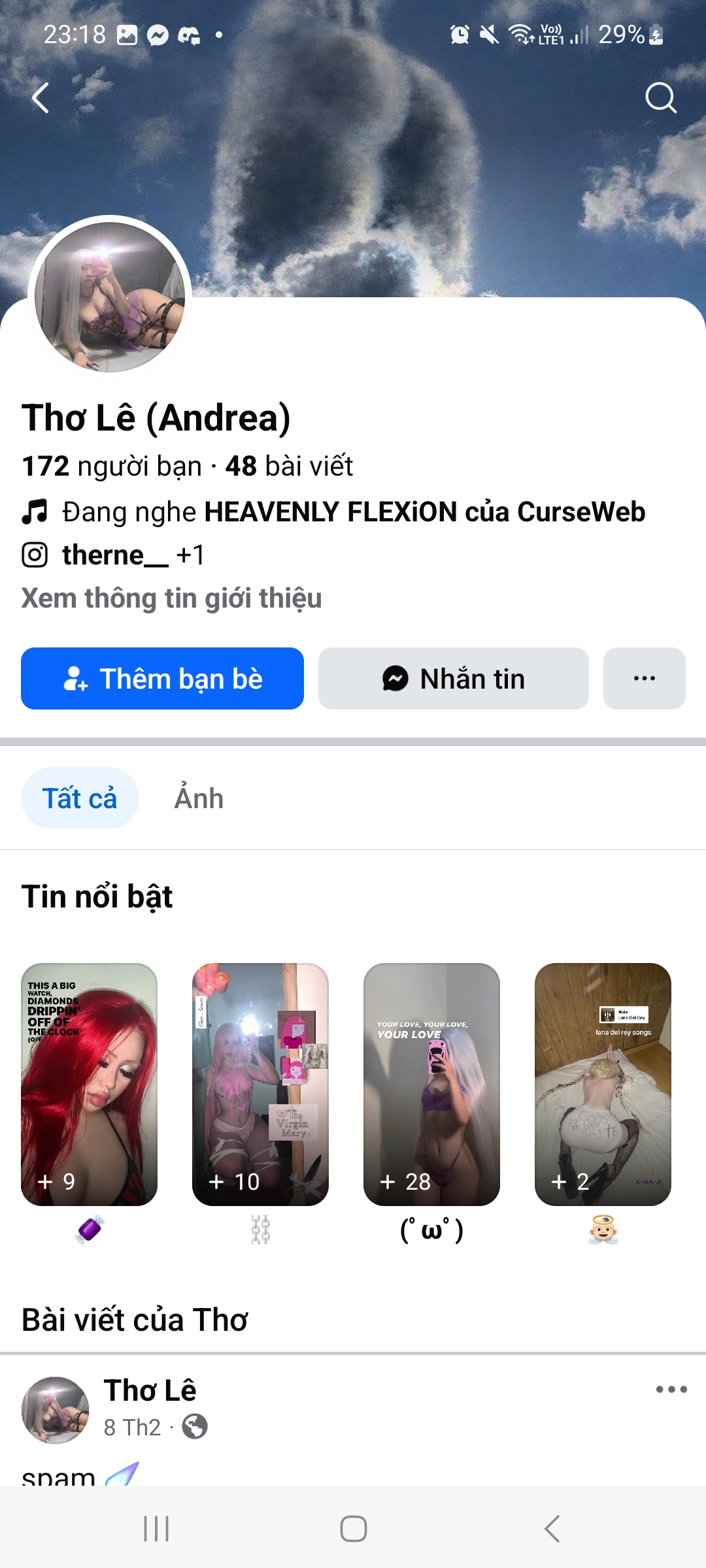Open the highlight with +10 stories
The image size is (706, 1568).
[260, 1084]
